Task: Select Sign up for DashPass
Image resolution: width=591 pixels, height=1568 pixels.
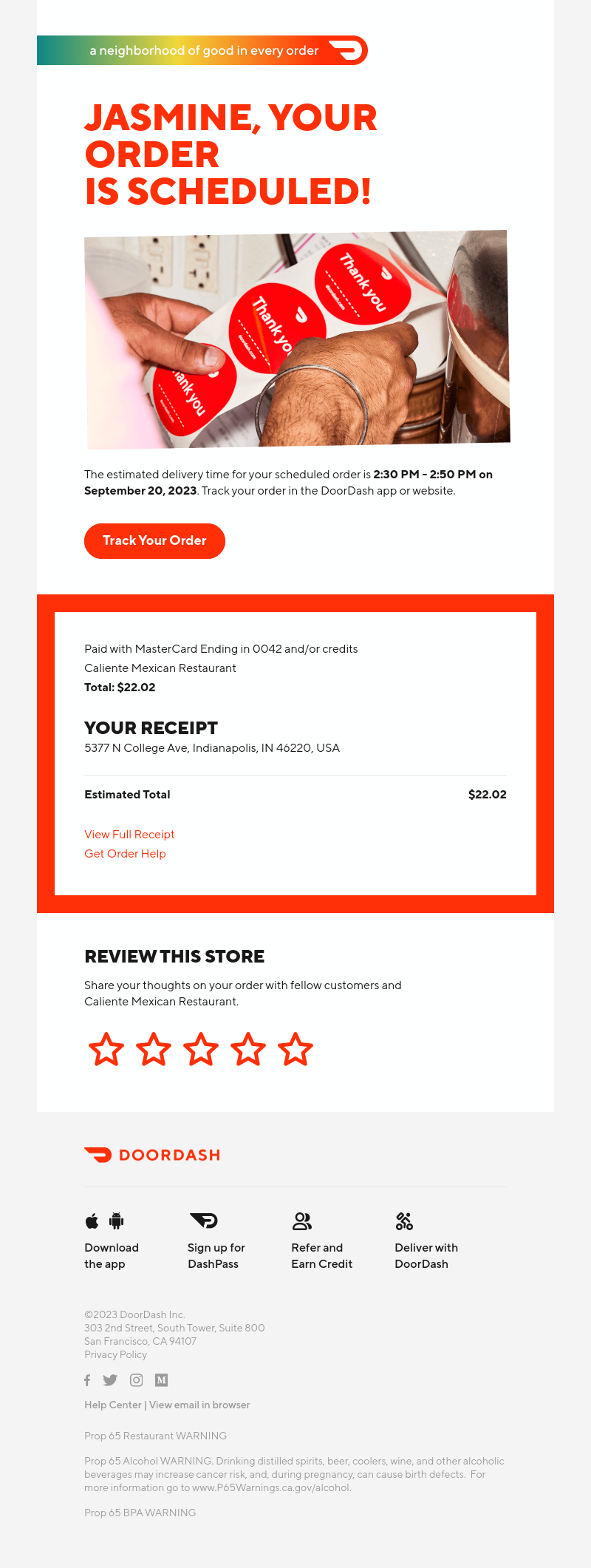Action: pos(216,1255)
